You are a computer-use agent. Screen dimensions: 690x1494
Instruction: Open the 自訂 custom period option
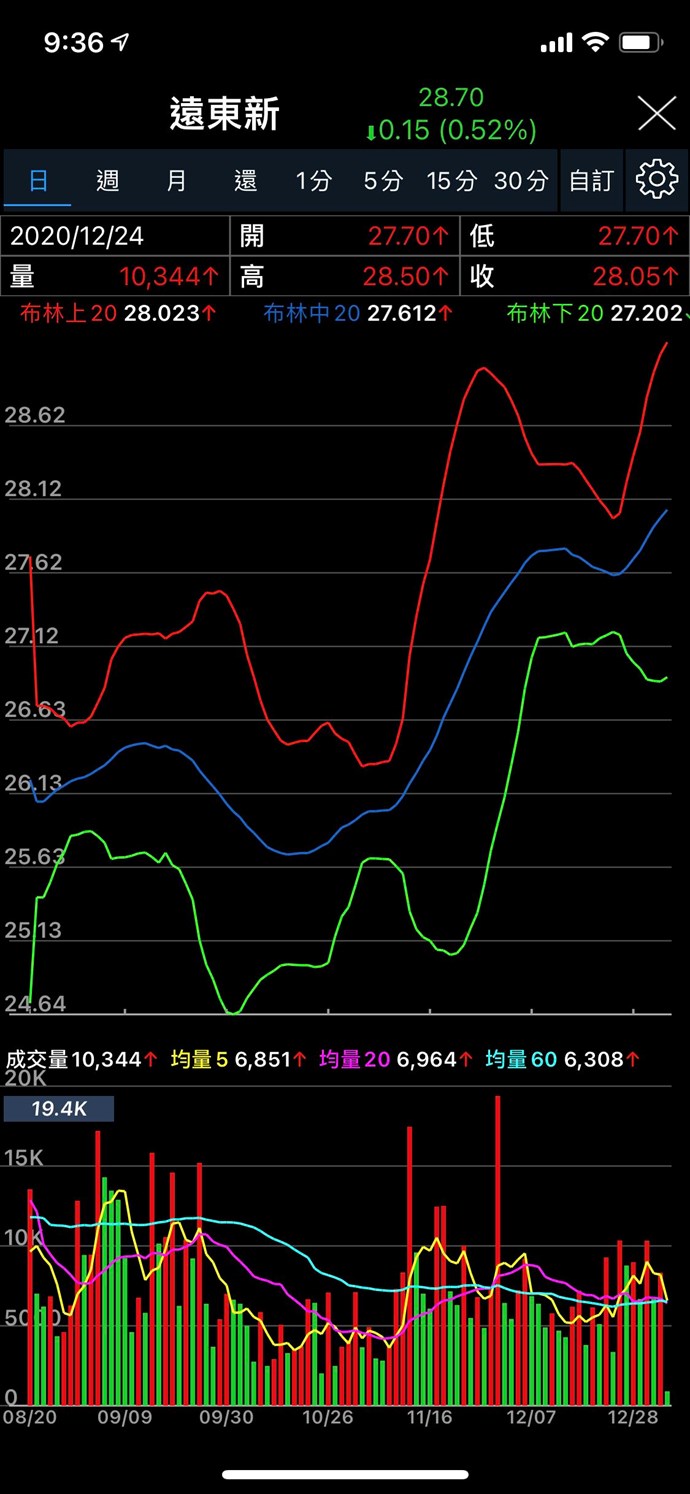click(590, 181)
